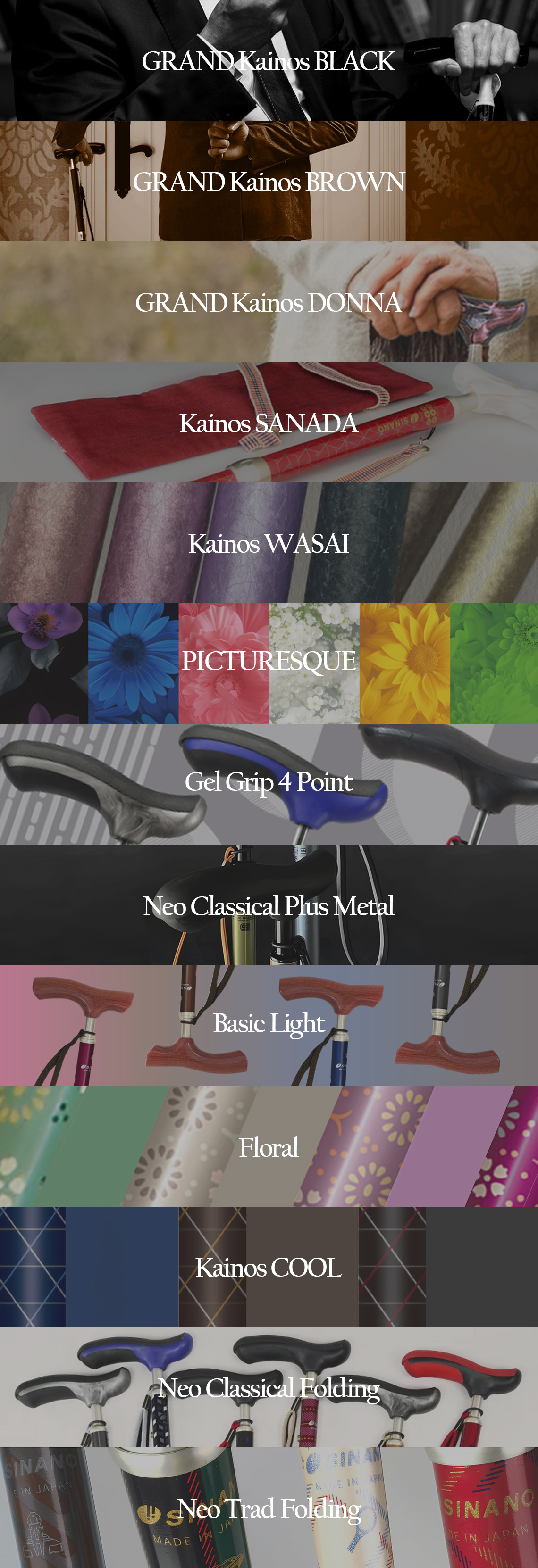
Task: Tap the PICTURESQUE flower banner
Action: pos(269,662)
